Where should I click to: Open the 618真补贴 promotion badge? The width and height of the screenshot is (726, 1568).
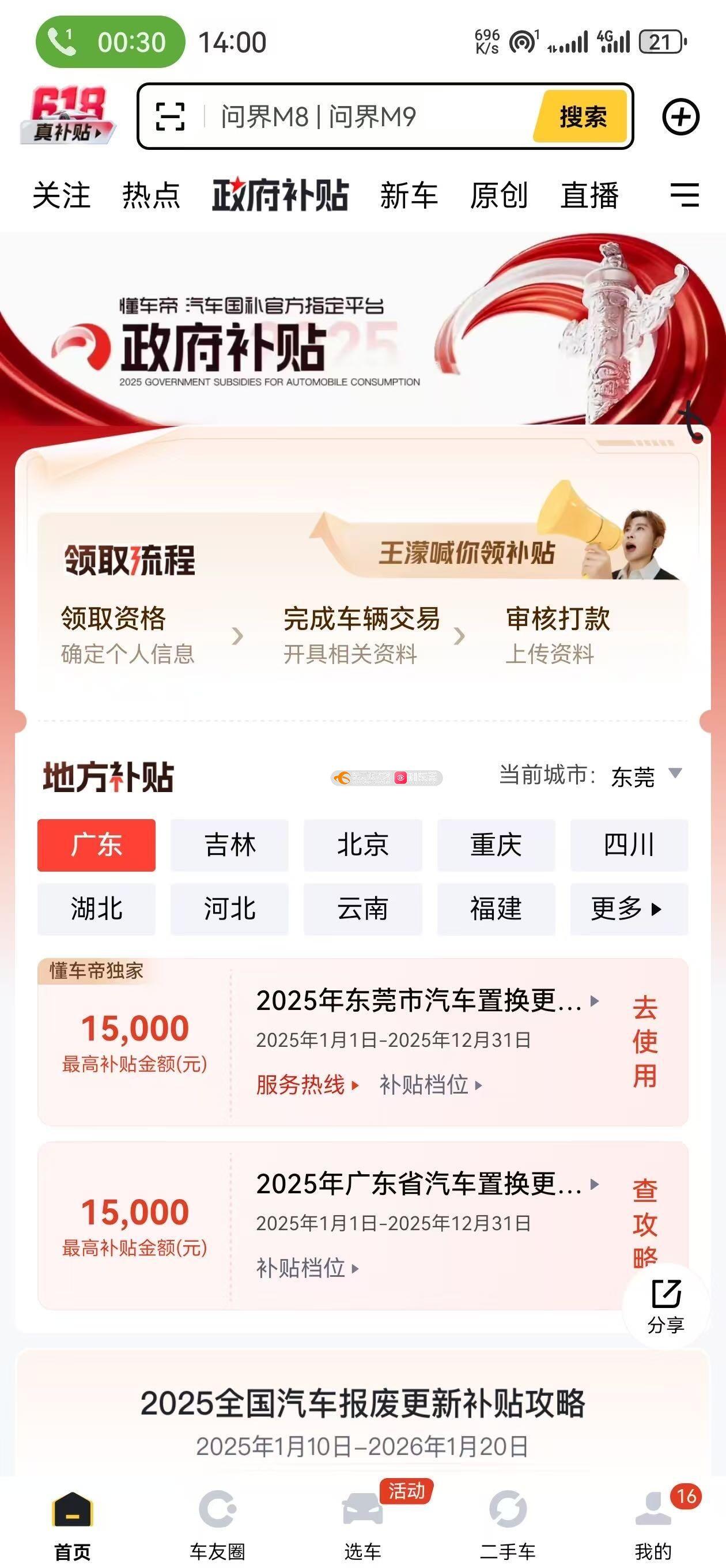67,116
